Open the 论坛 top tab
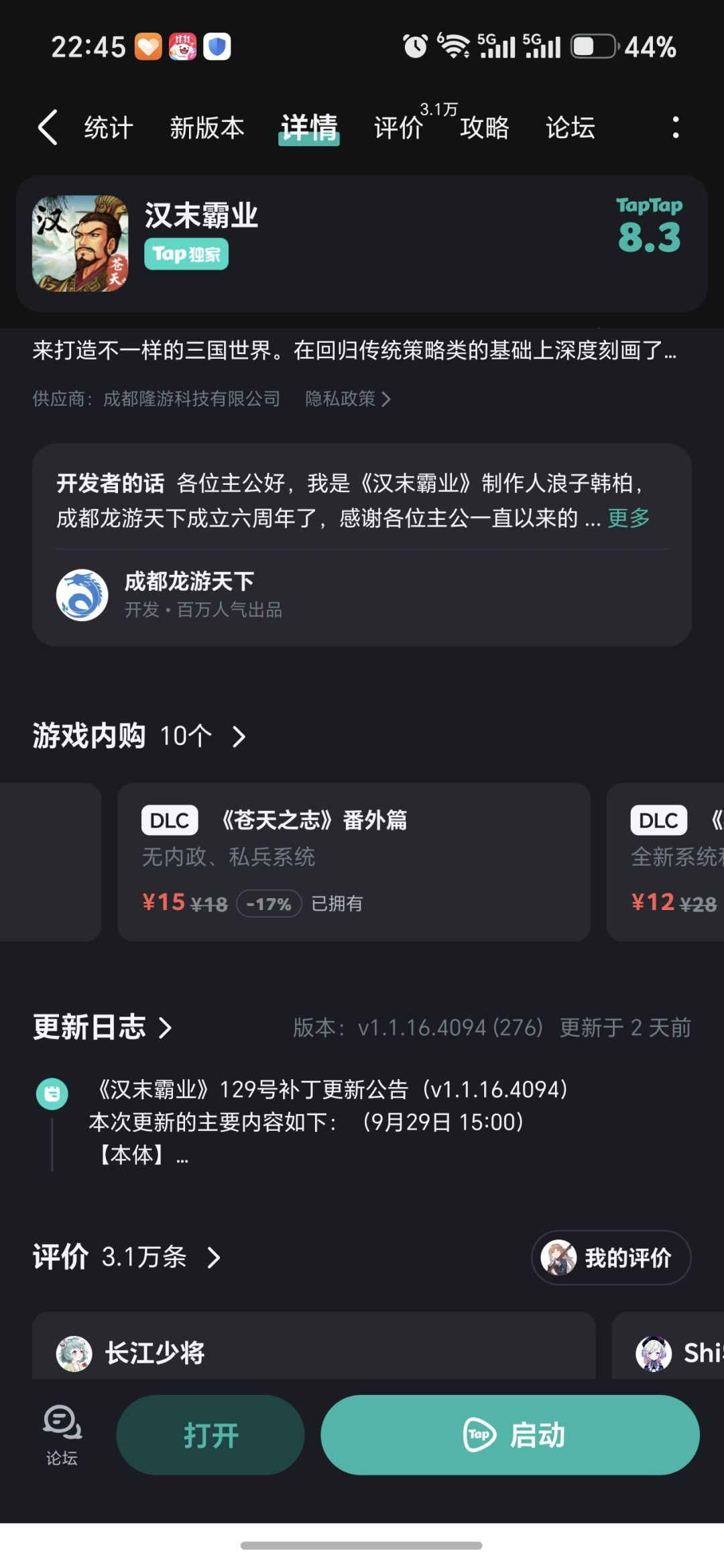 (x=570, y=127)
